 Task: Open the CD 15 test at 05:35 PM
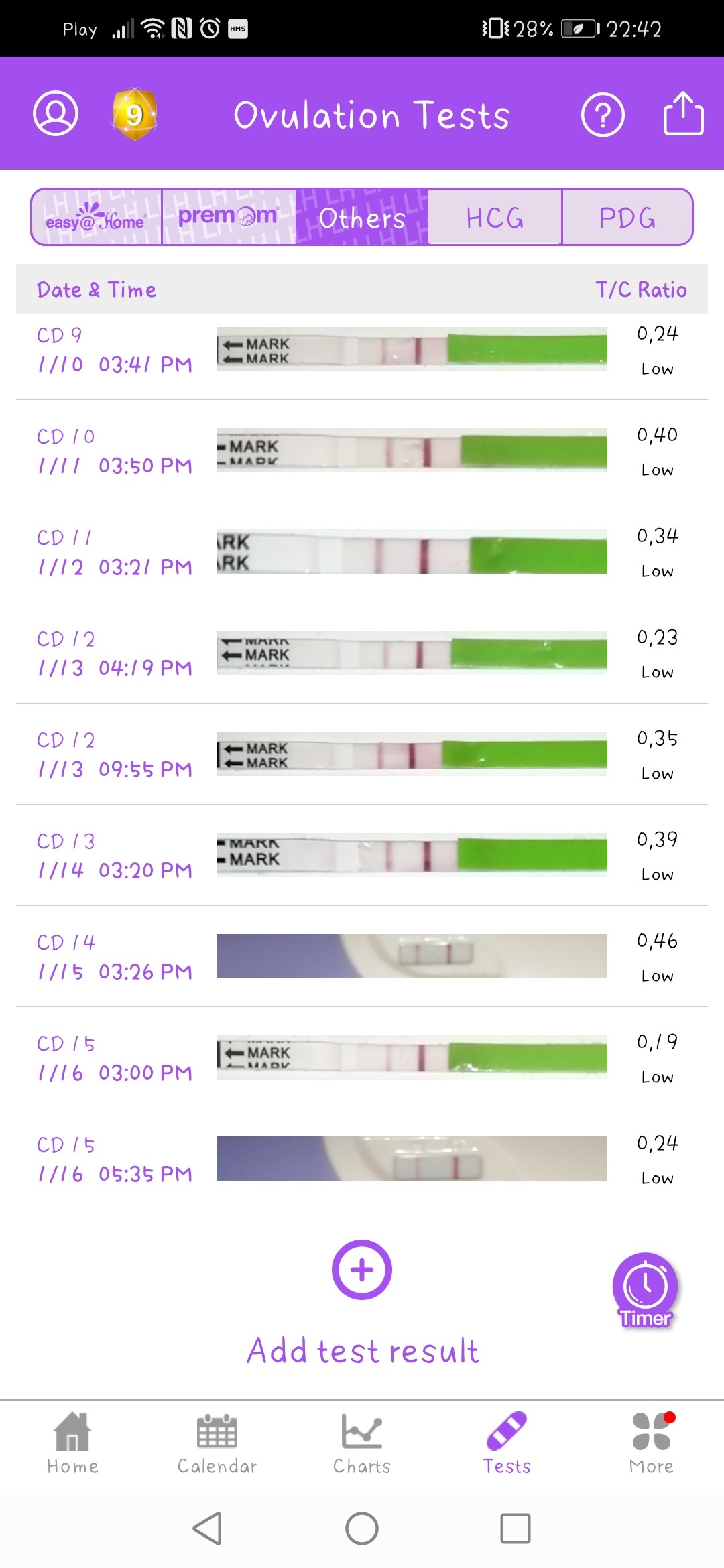[362, 1159]
